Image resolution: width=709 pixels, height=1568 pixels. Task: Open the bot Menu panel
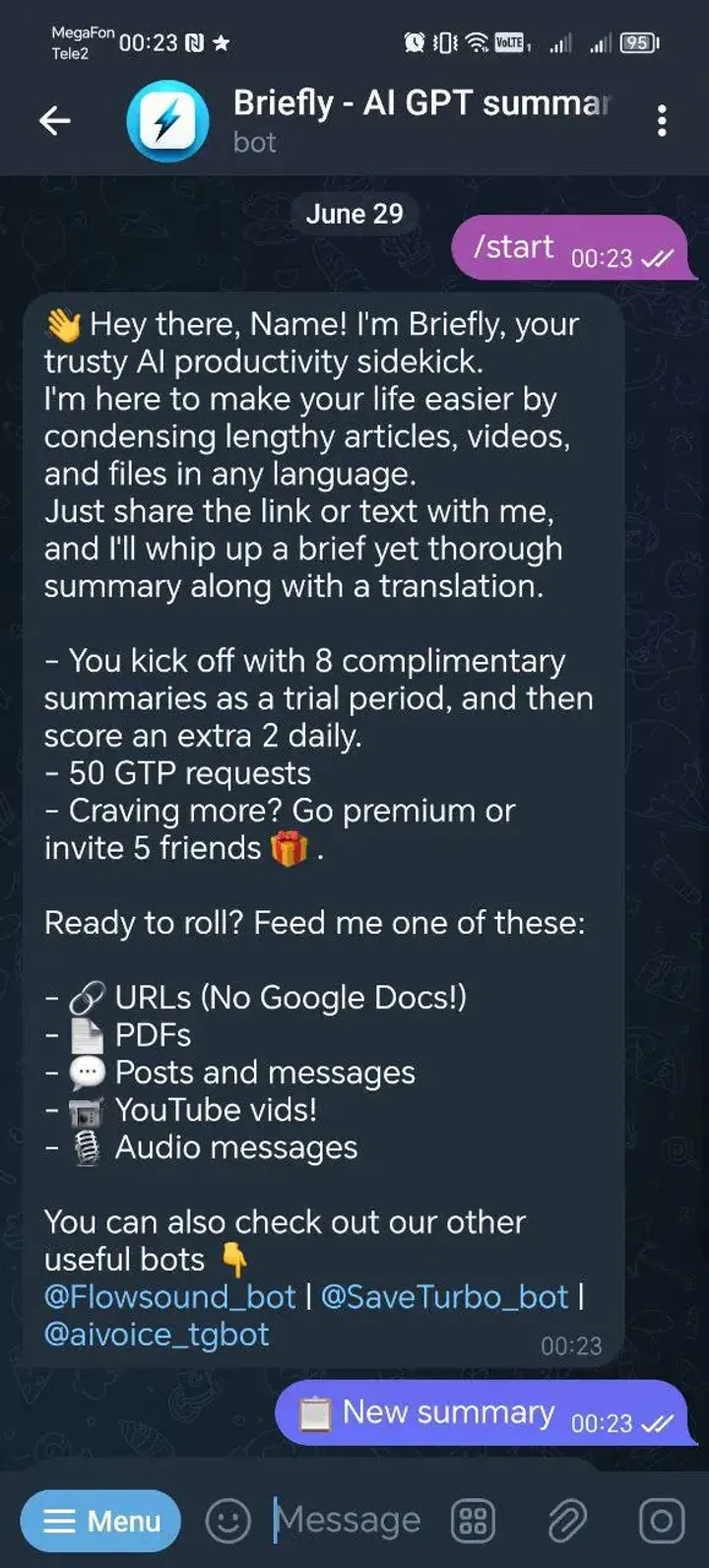coord(98,1520)
